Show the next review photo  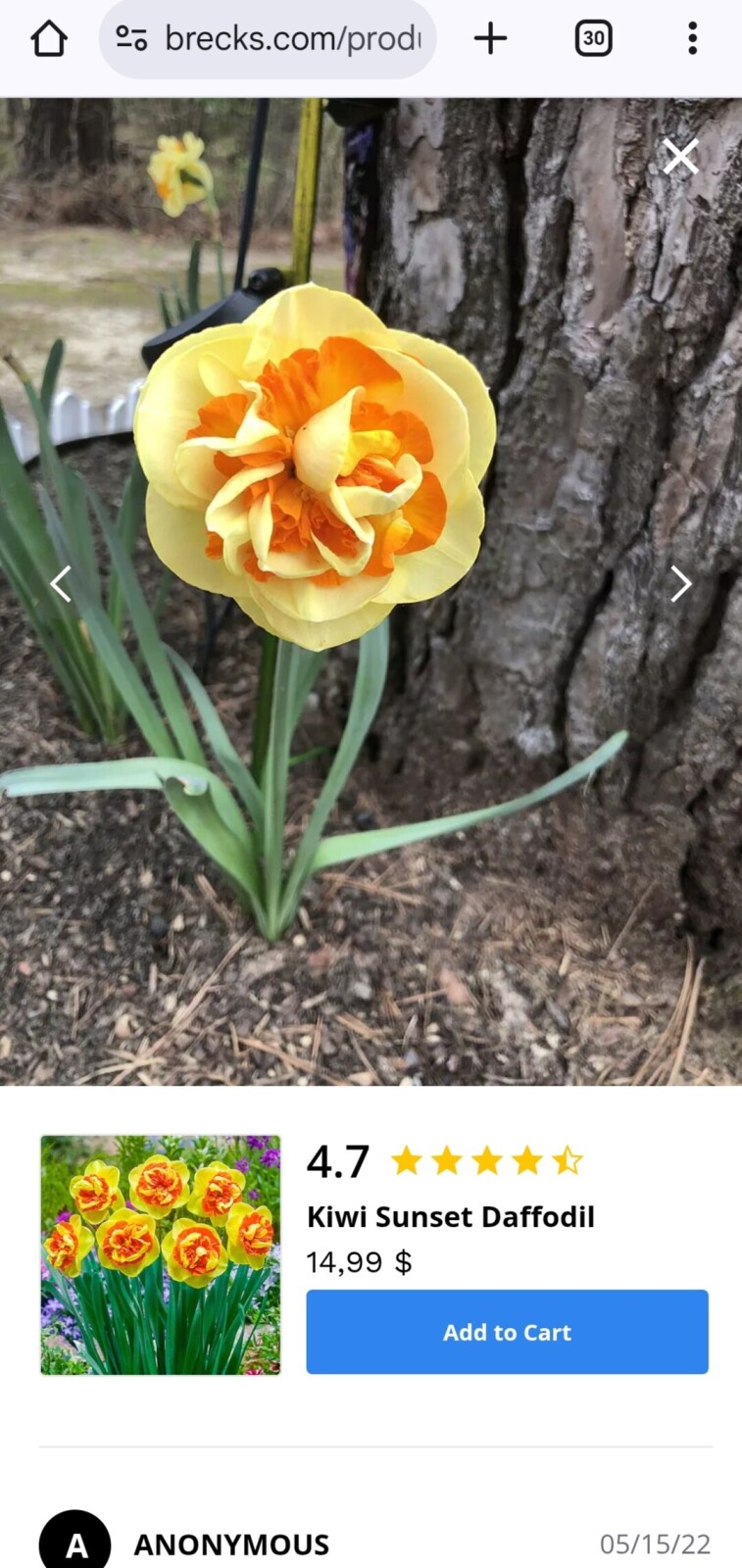coord(681,584)
